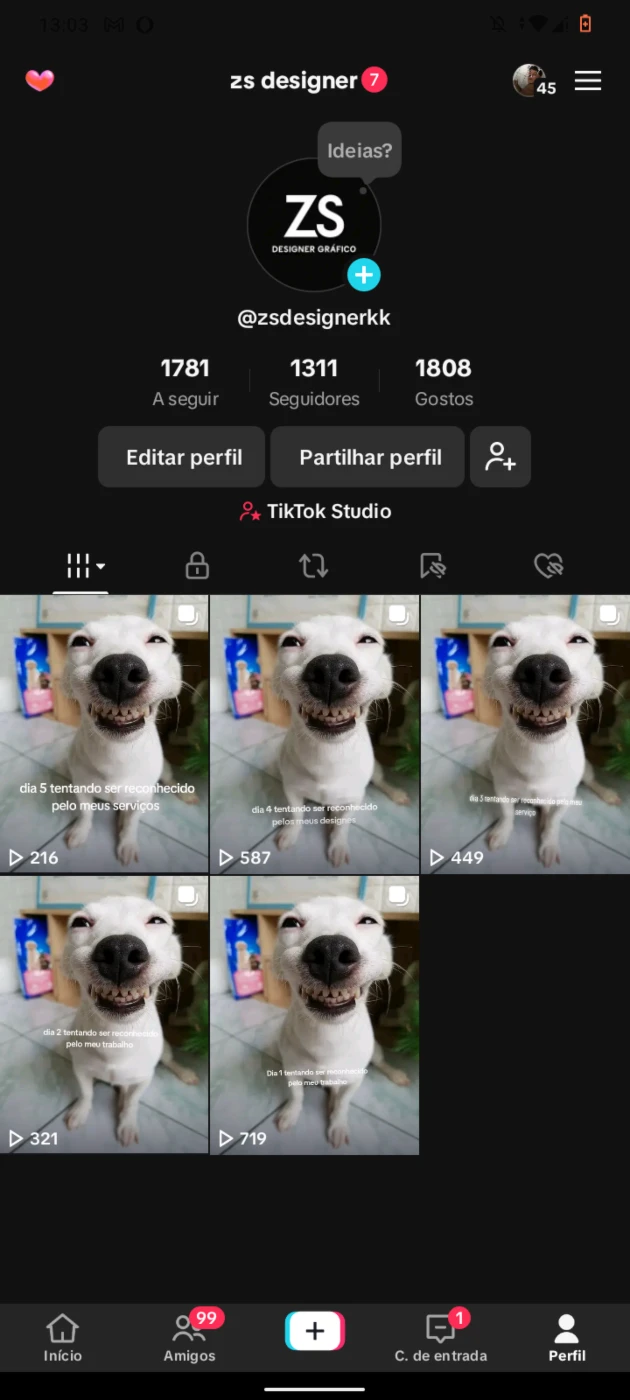Tap the Ideias? note bubble

(360, 151)
